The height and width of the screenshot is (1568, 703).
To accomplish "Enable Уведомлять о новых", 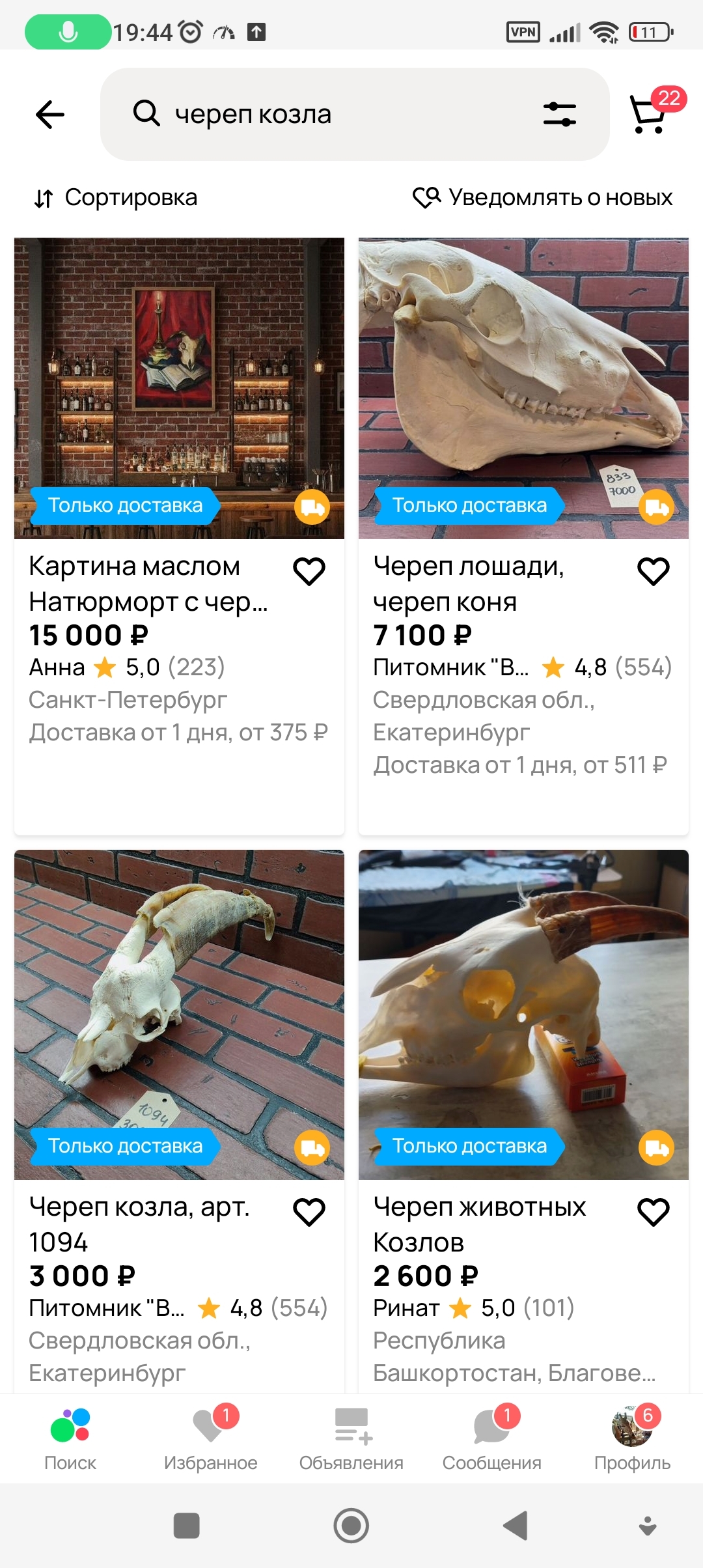I will click(x=543, y=198).
